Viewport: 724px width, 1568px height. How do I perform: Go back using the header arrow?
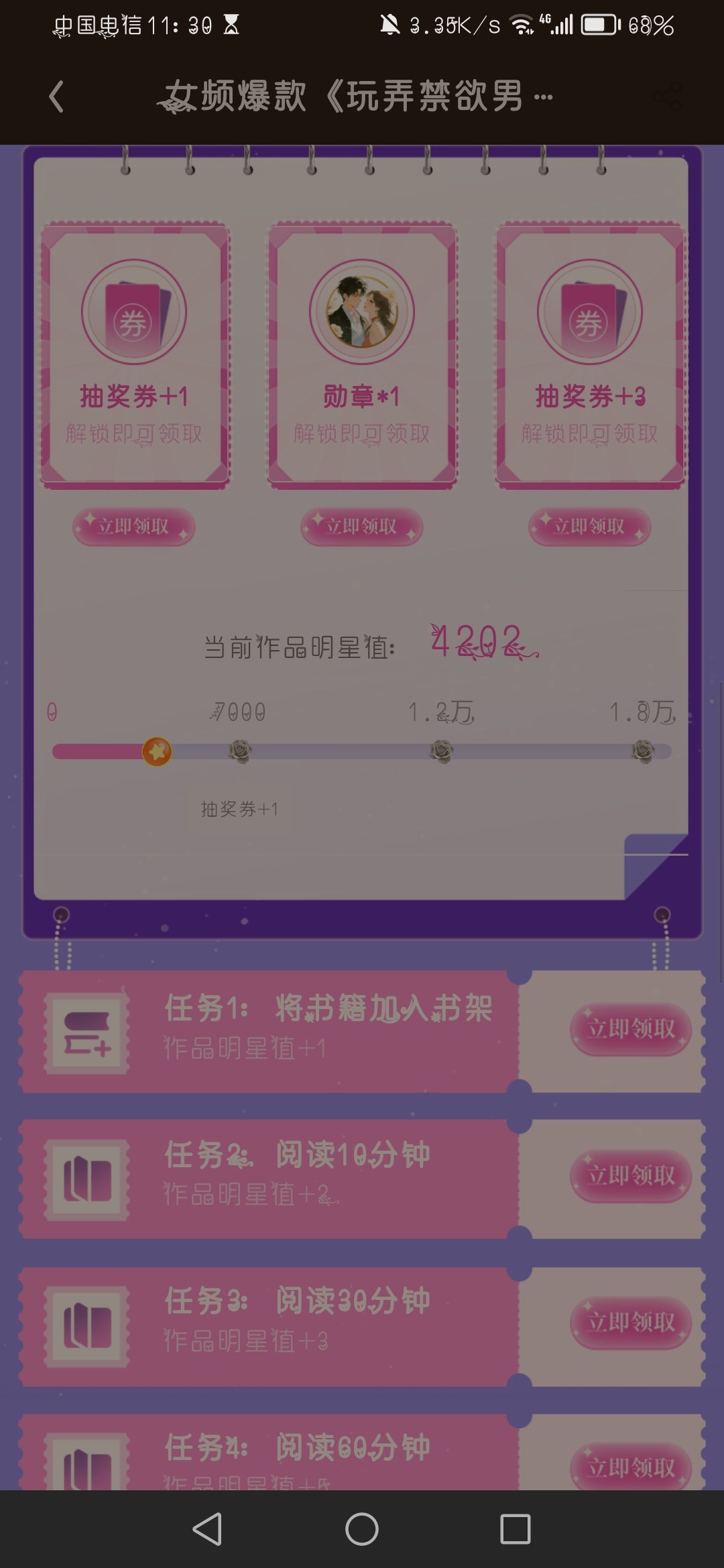[57, 96]
